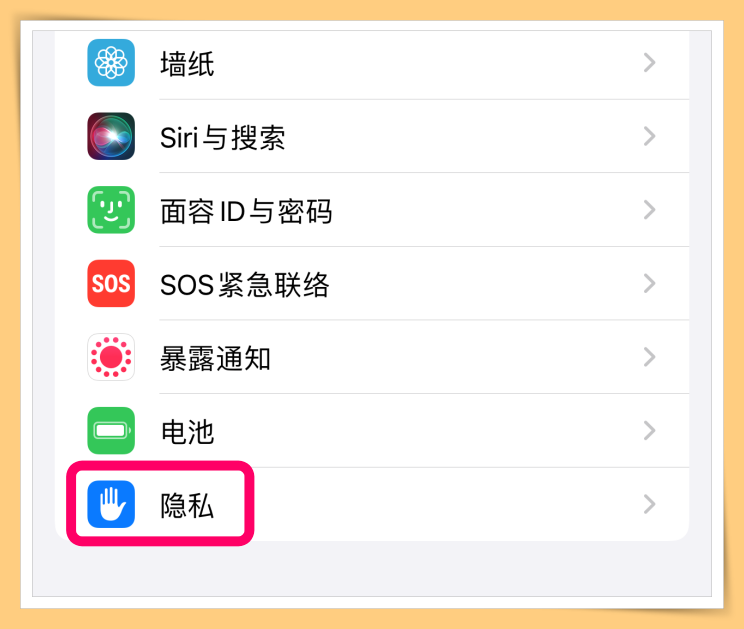This screenshot has width=744, height=629.
Task: Open Siri与搜索 settings
Action: coord(222,137)
